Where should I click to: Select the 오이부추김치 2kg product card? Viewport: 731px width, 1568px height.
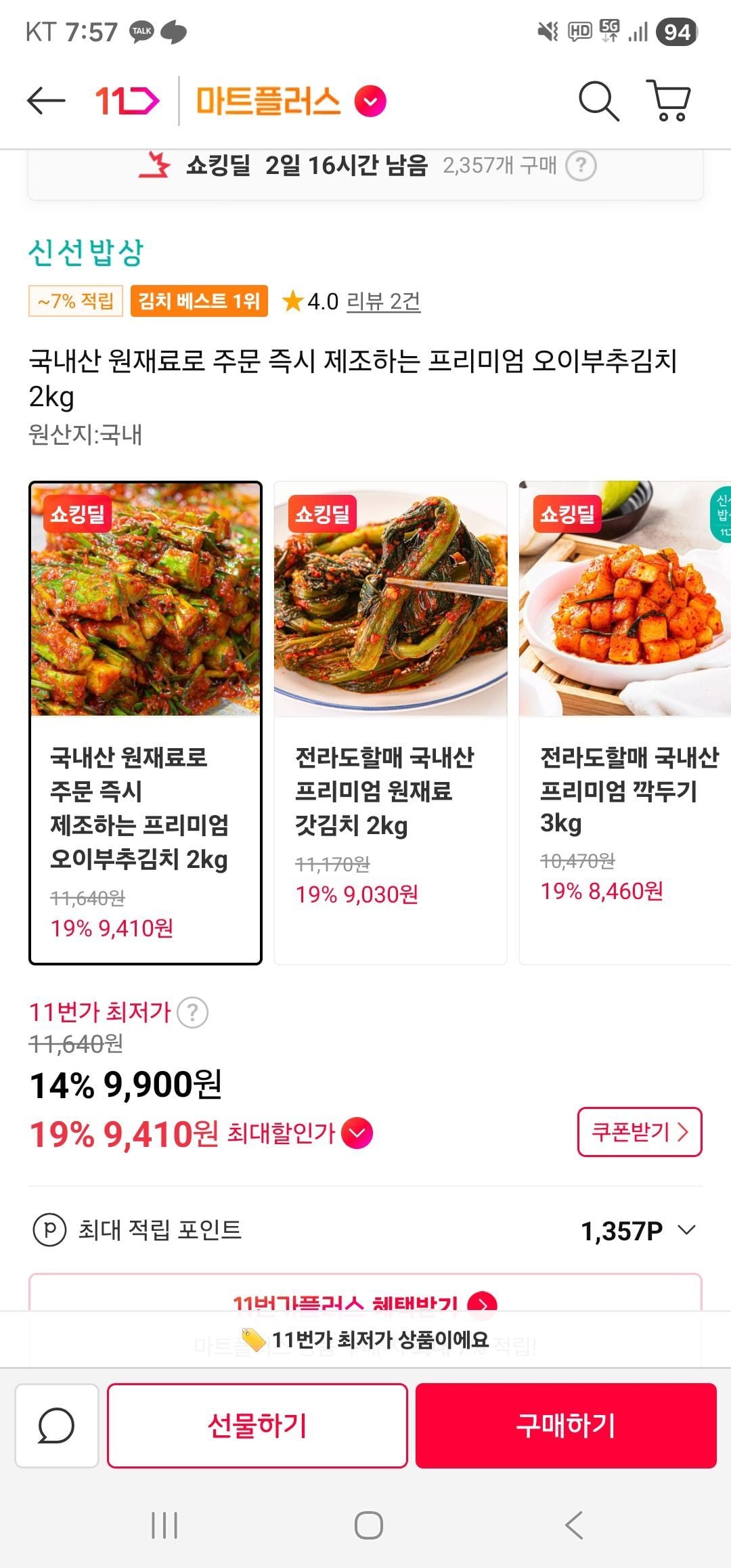[146, 722]
